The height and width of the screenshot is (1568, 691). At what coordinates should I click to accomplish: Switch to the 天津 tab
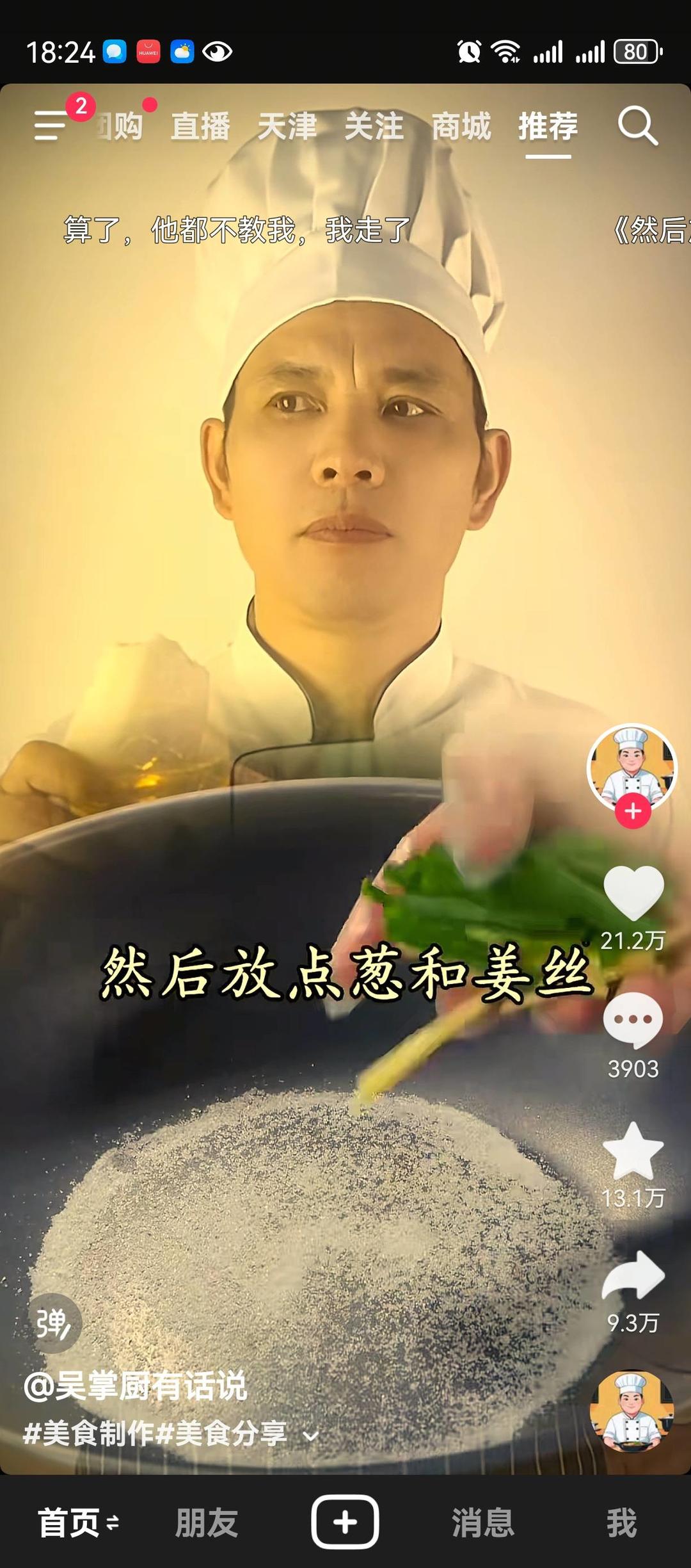[287, 126]
